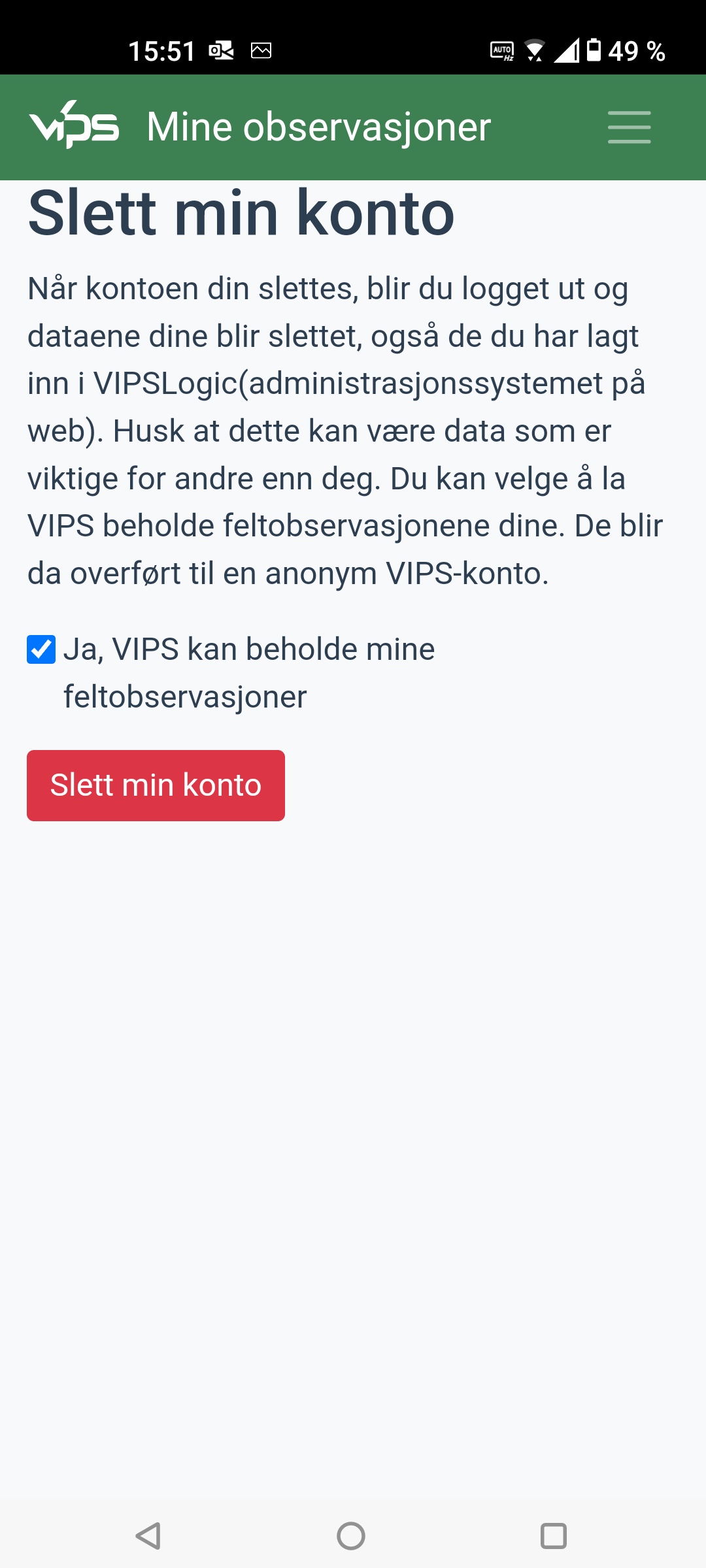Go to the system home screen
This screenshot has height=1568, width=706.
(x=351, y=1535)
